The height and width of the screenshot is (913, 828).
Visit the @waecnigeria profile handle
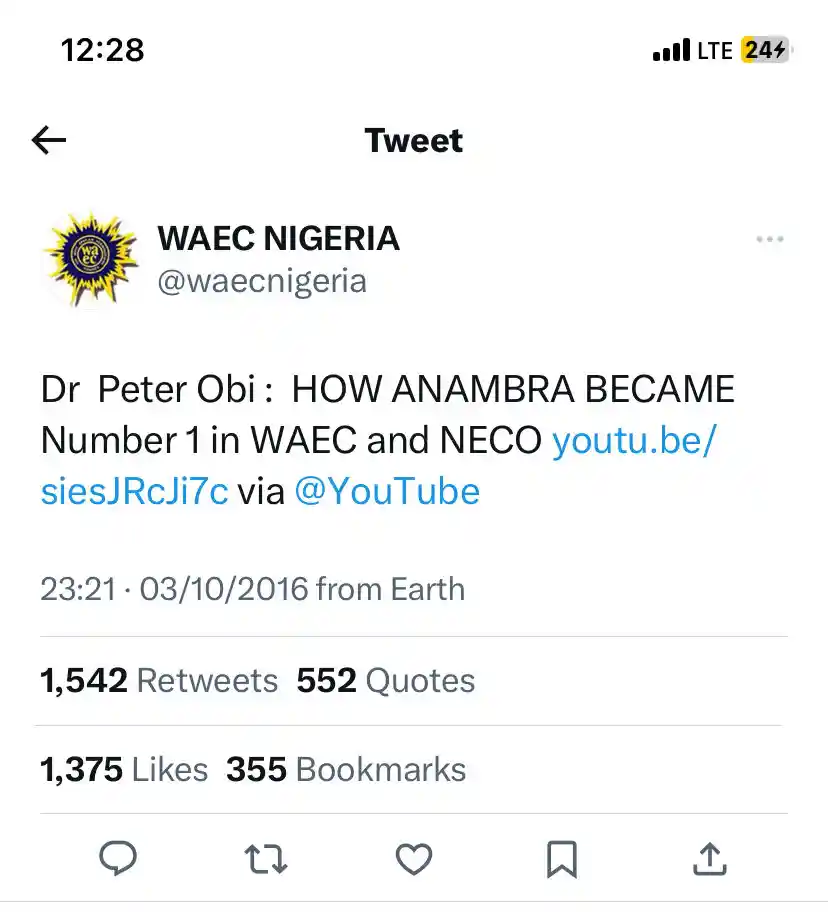click(x=262, y=281)
